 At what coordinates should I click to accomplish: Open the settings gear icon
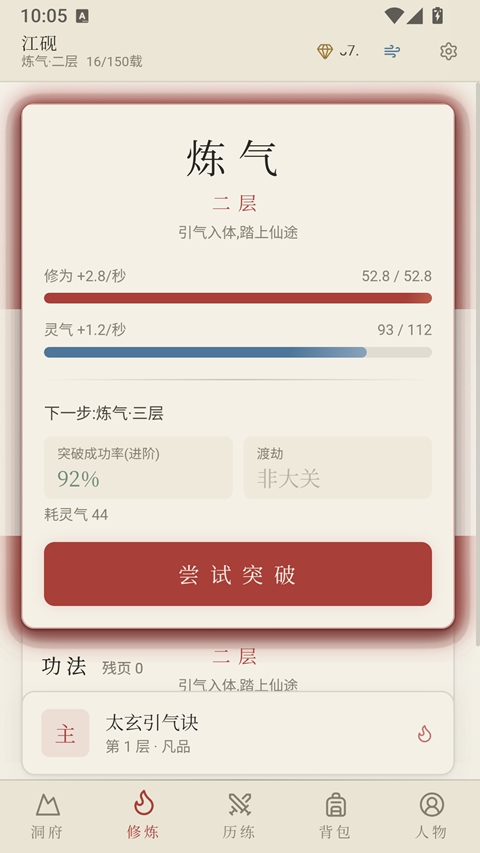coord(448,51)
